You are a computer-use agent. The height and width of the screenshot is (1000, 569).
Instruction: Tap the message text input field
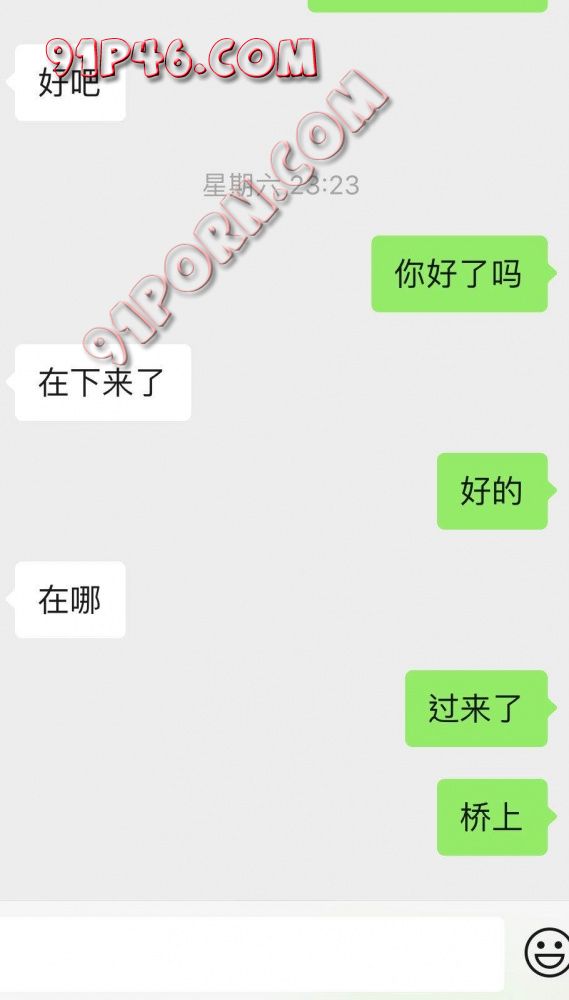[x=251, y=953]
